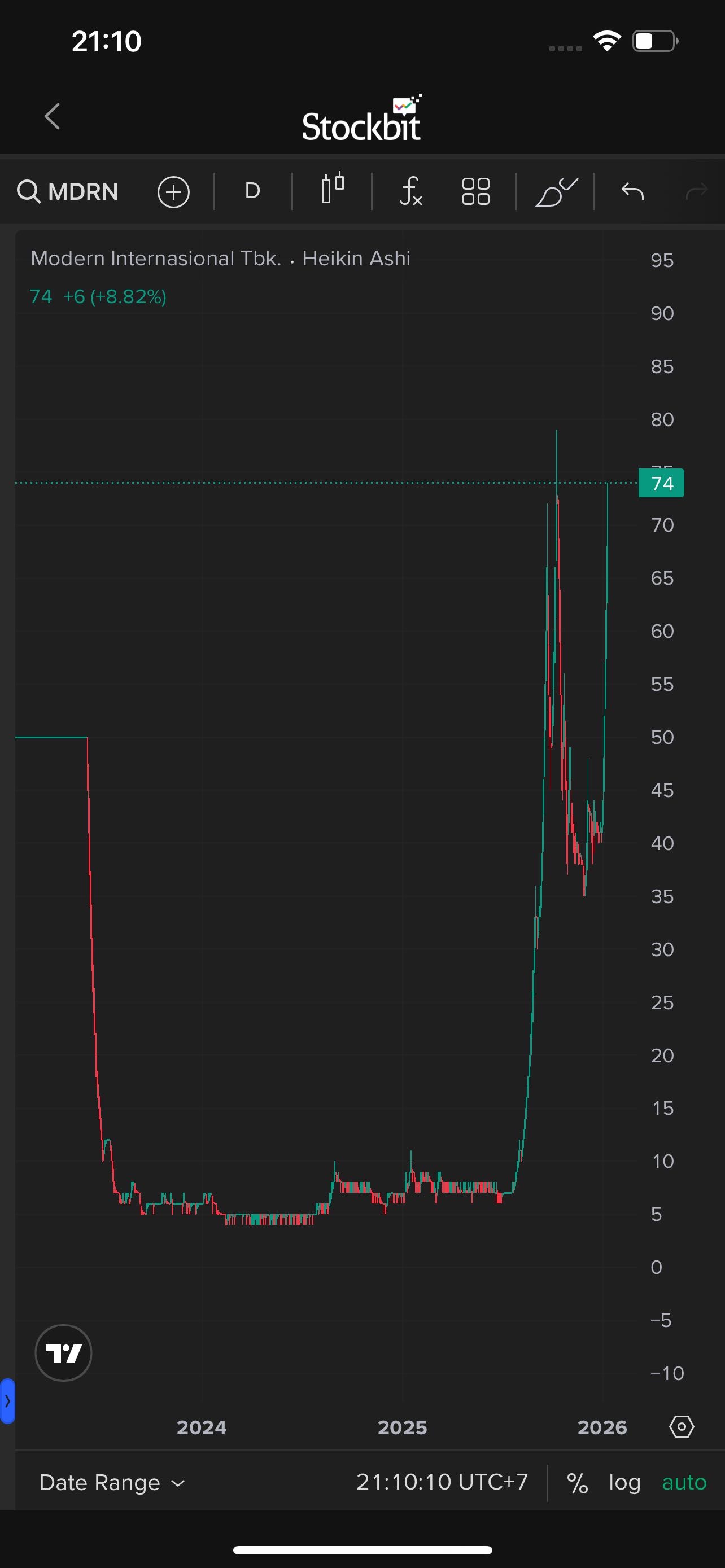Toggle auto scale mode
The image size is (725, 1568).
point(684,1482)
